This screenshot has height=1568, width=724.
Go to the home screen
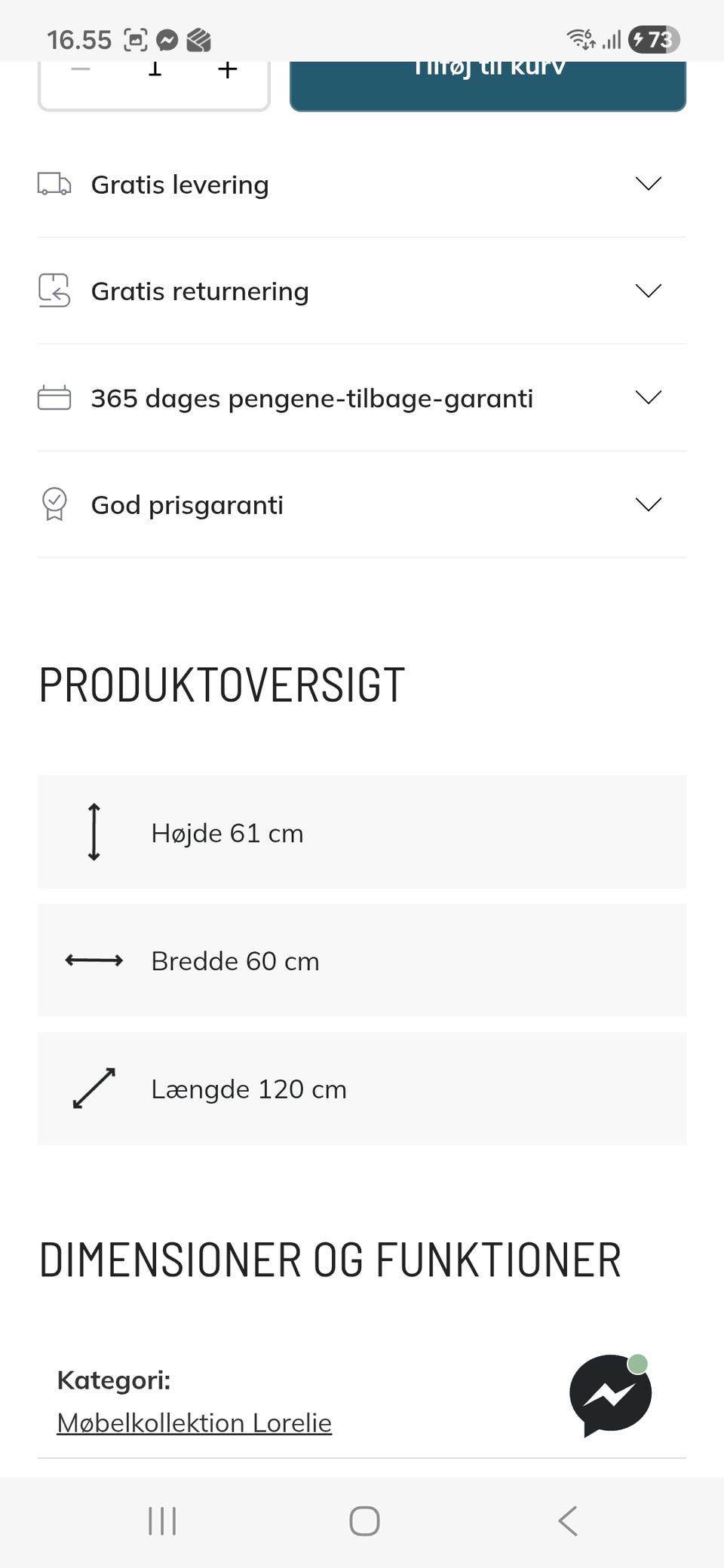coord(364,1521)
